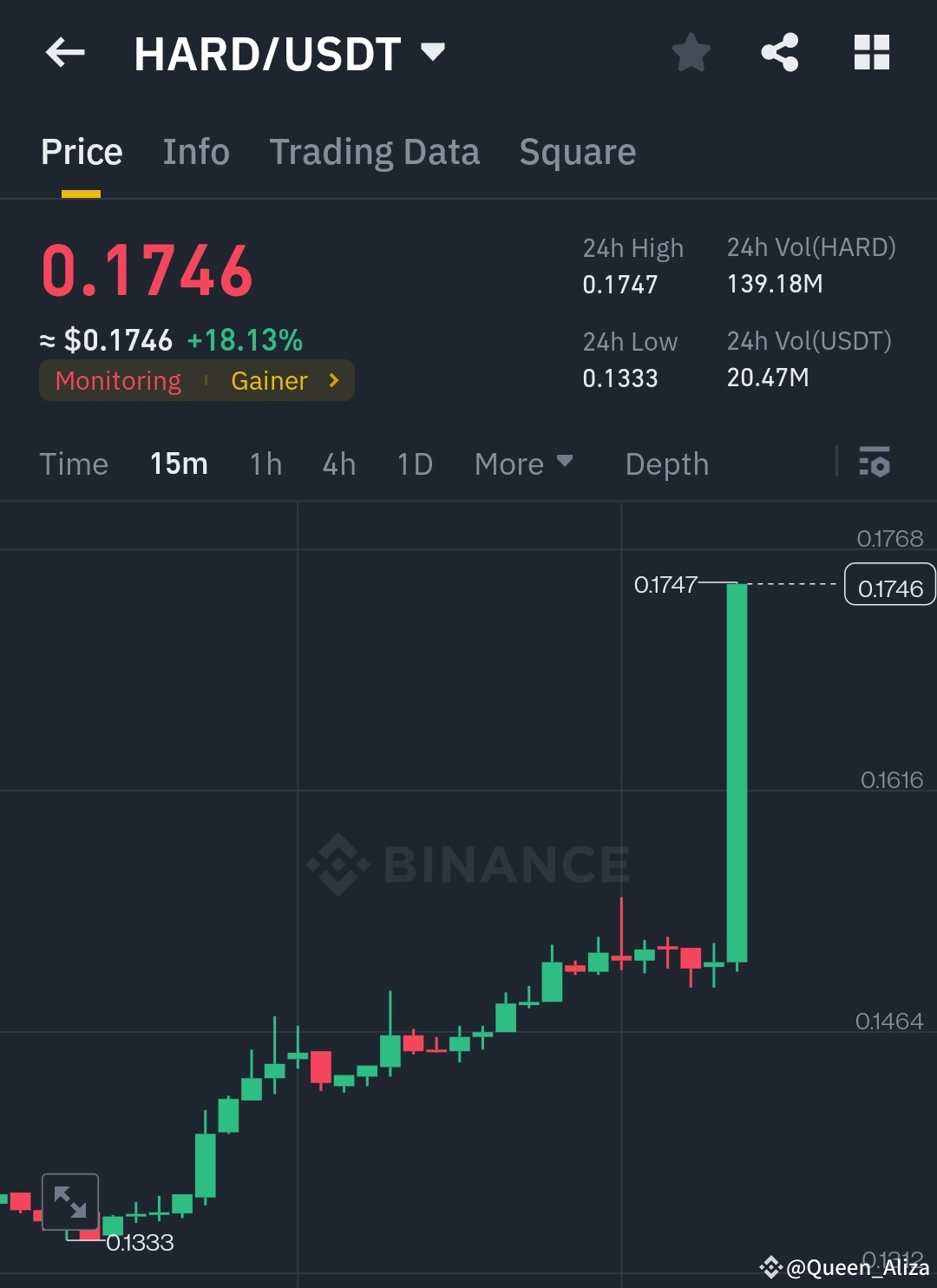The width and height of the screenshot is (937, 1288).
Task: Expand the More timeframes dropdown
Action: 523,463
